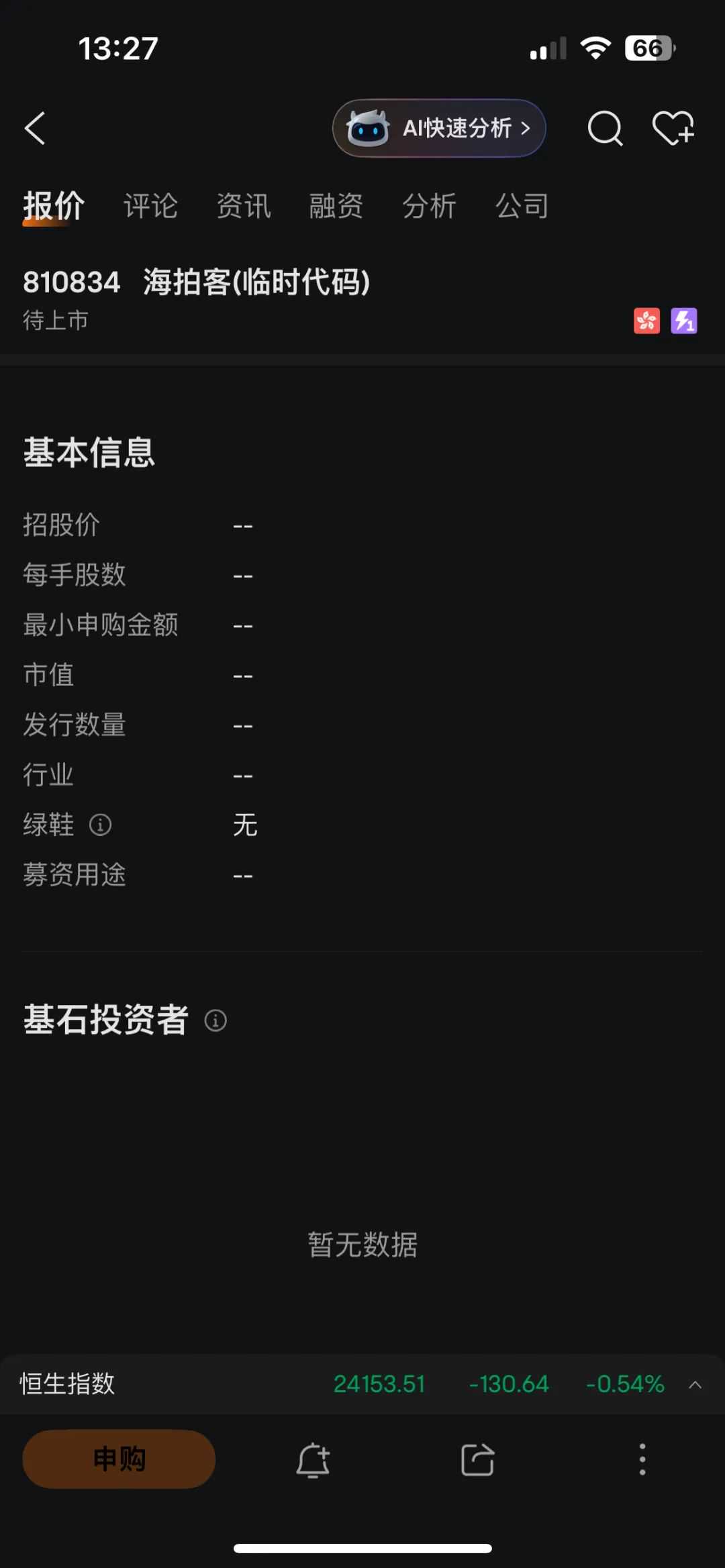725x1568 pixels.
Task: Select the 报价 tab
Action: coord(54,206)
